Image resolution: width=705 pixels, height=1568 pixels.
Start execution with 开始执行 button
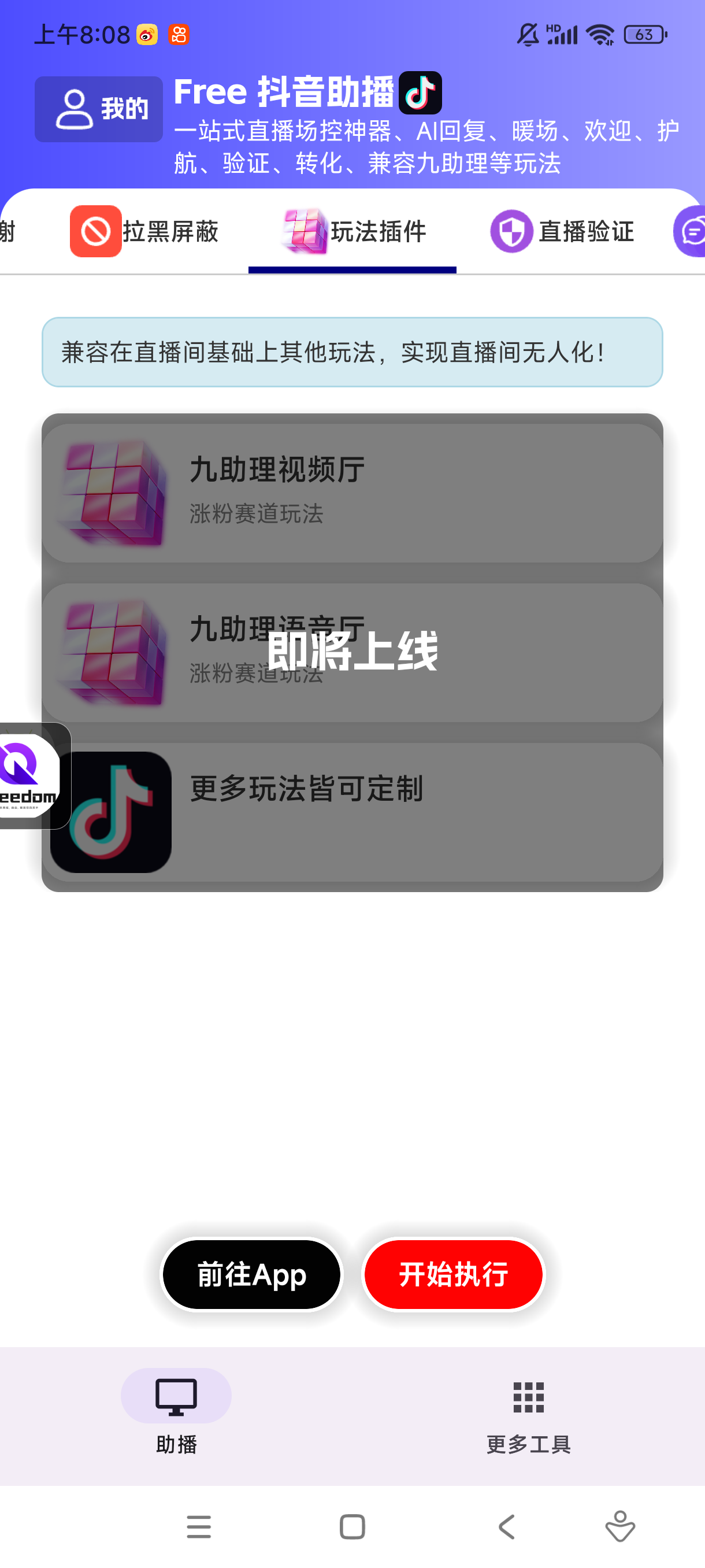coord(453,1274)
